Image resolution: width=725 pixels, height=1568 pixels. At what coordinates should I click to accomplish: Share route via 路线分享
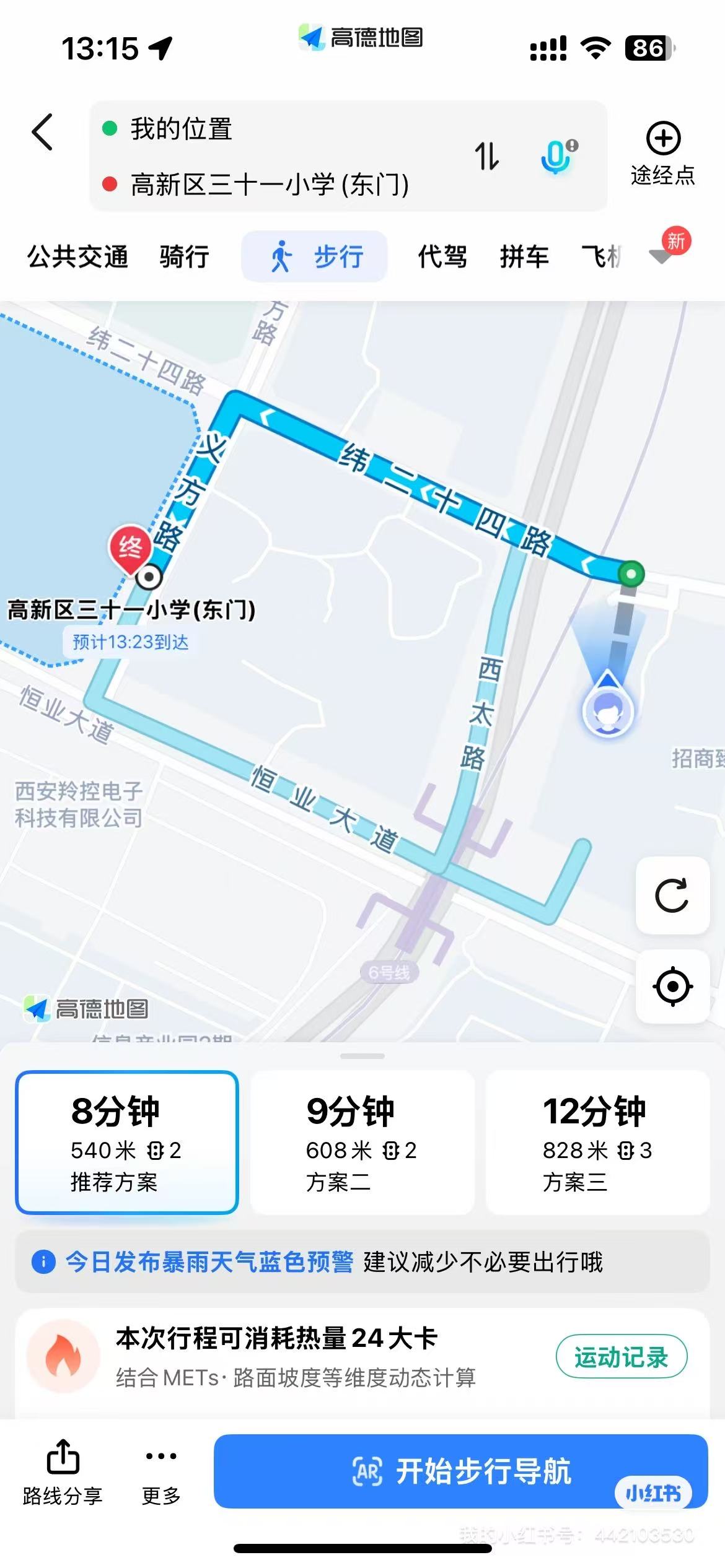pos(63,1473)
